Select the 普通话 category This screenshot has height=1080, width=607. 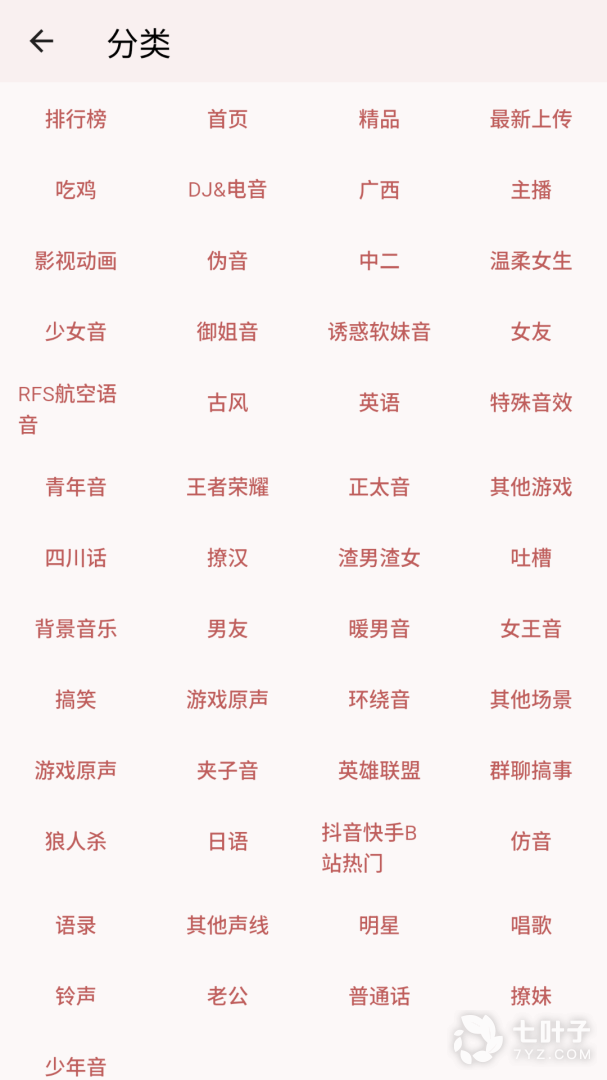pyautogui.click(x=379, y=996)
